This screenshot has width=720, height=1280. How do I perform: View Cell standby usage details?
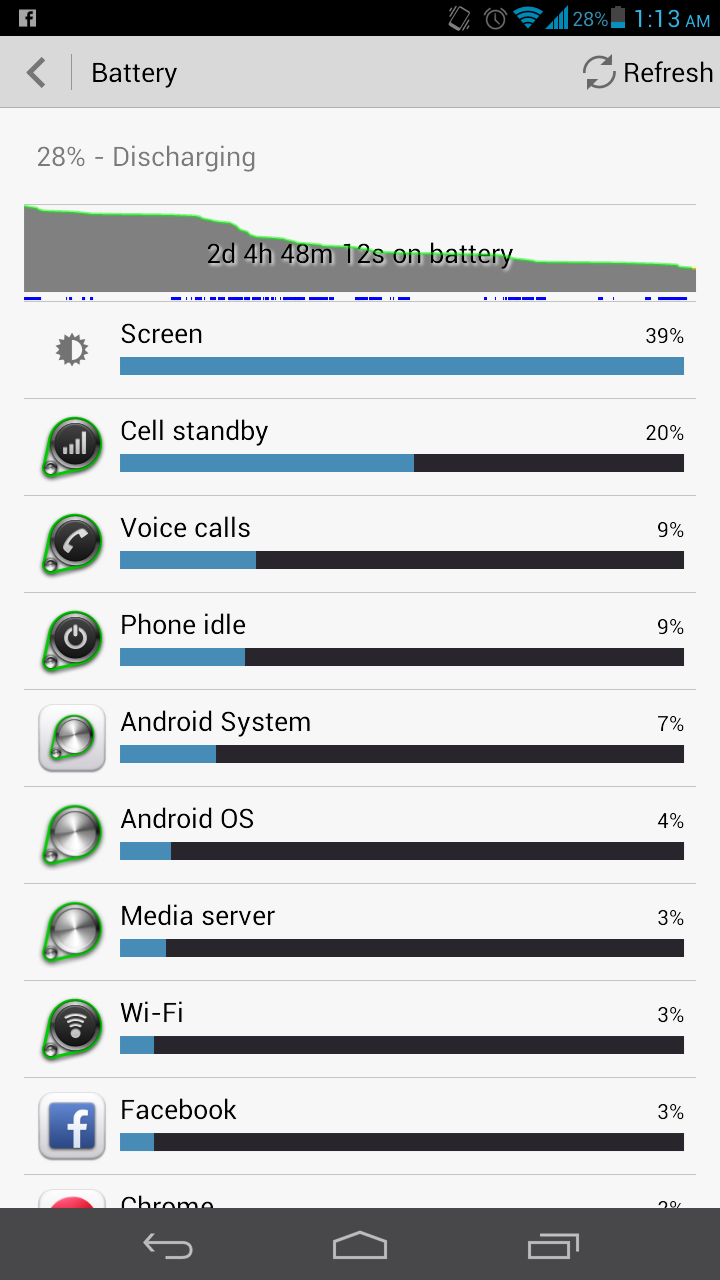coord(360,447)
